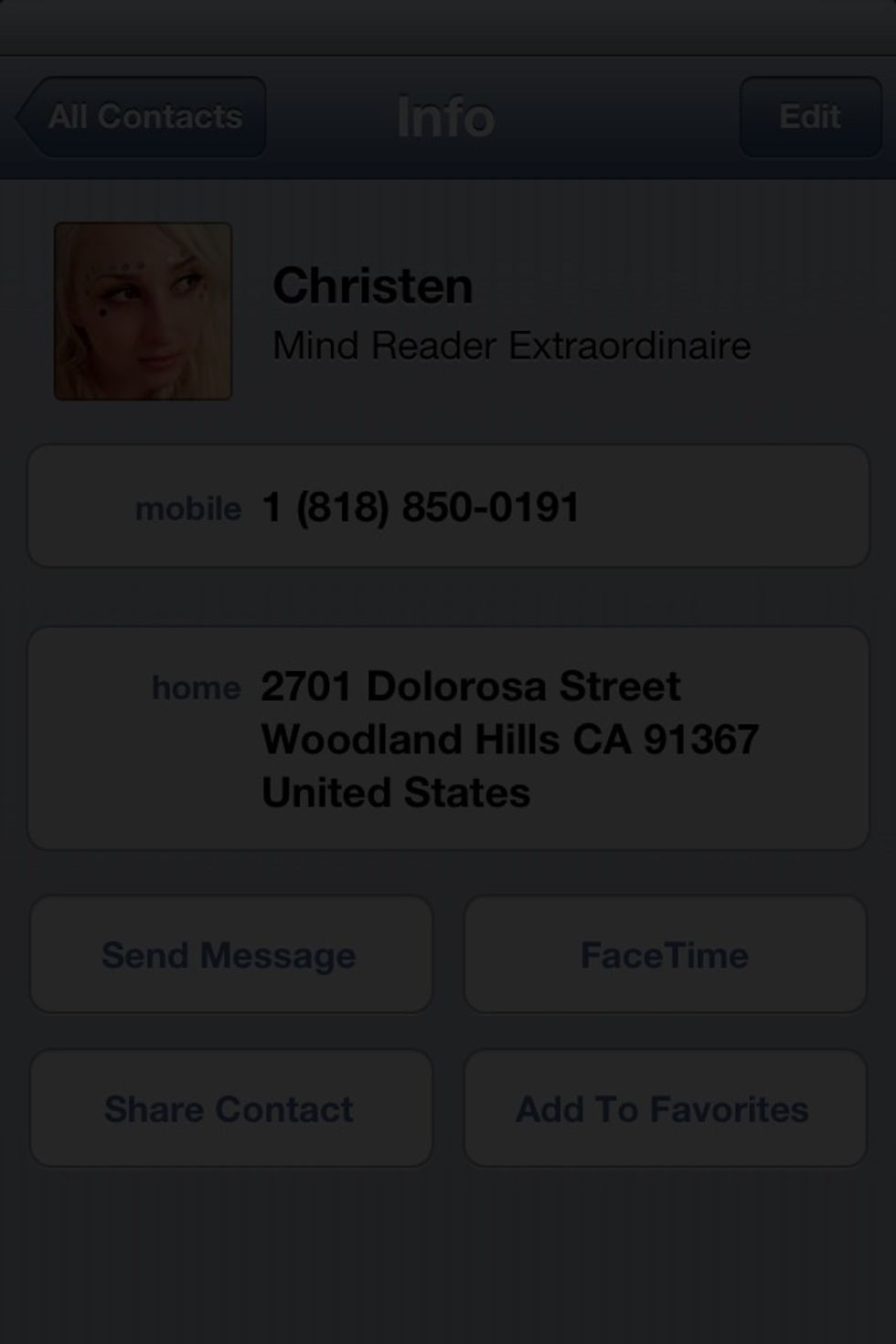Add Christen To Favorites
Image resolution: width=896 pixels, height=1344 pixels.
(665, 1108)
